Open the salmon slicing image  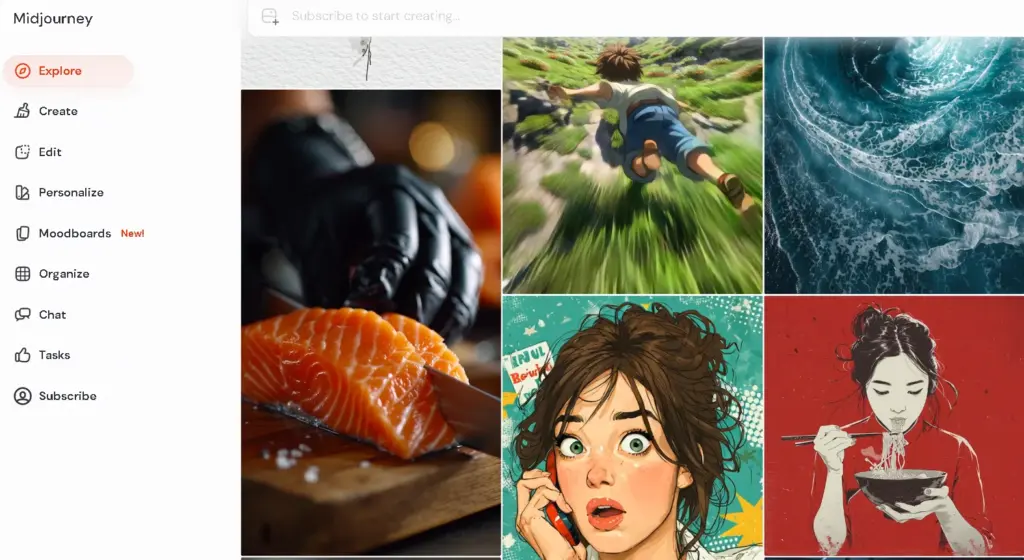coord(370,320)
